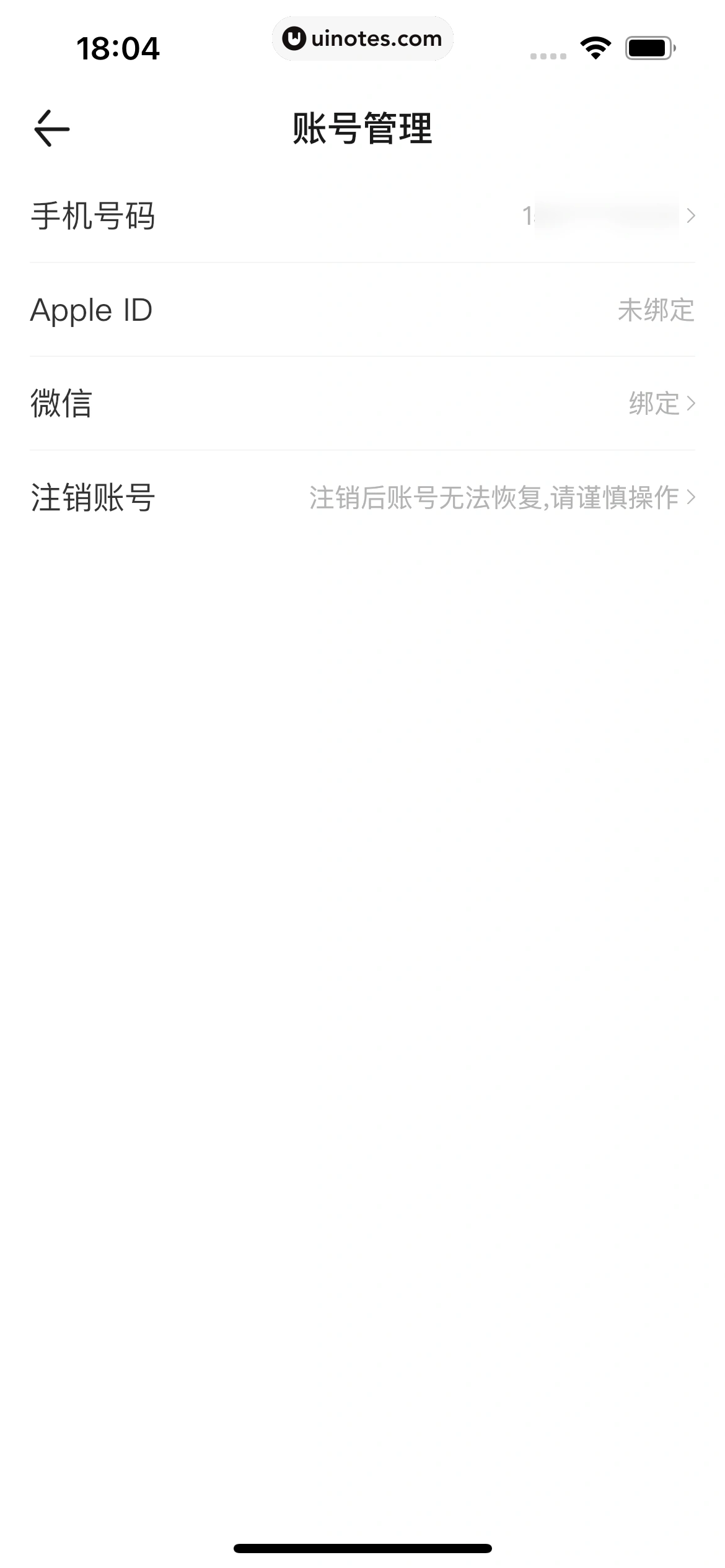725x1568 pixels.
Task: Tap the home indicator bar at the bottom
Action: pyautogui.click(x=362, y=1548)
